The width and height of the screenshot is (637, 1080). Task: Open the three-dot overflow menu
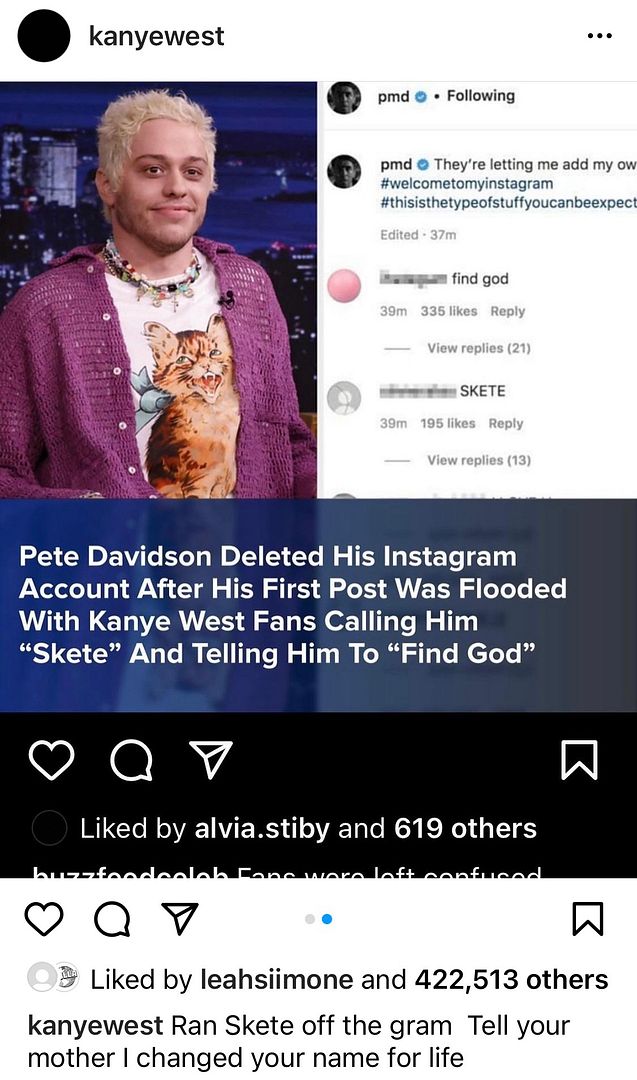click(x=599, y=36)
